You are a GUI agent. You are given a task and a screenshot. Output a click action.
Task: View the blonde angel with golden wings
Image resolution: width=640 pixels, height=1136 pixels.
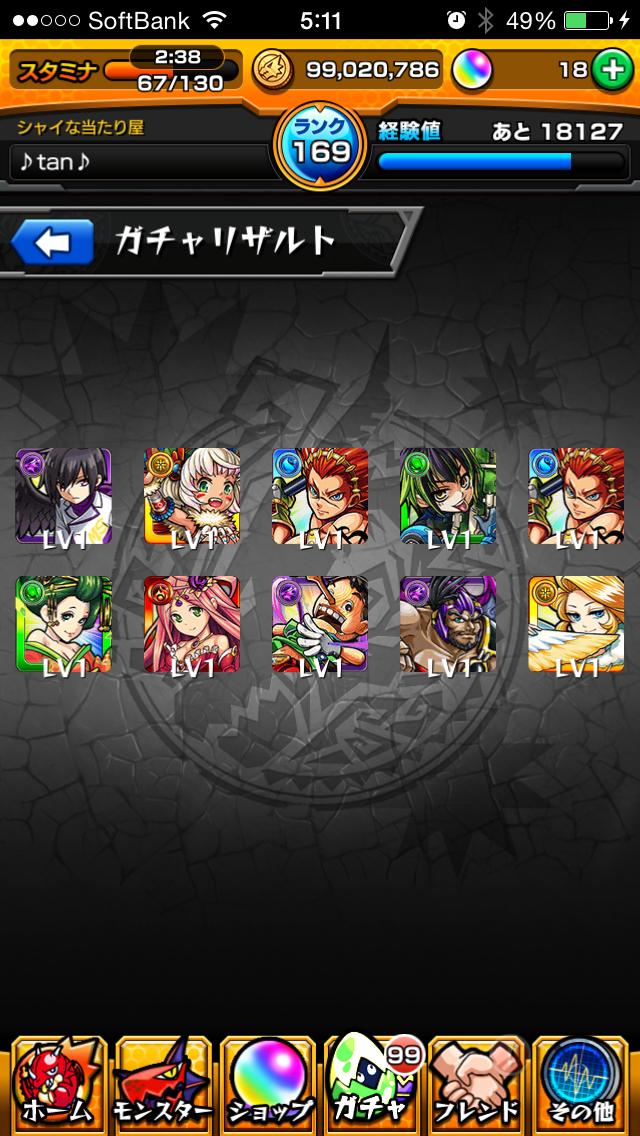576,624
